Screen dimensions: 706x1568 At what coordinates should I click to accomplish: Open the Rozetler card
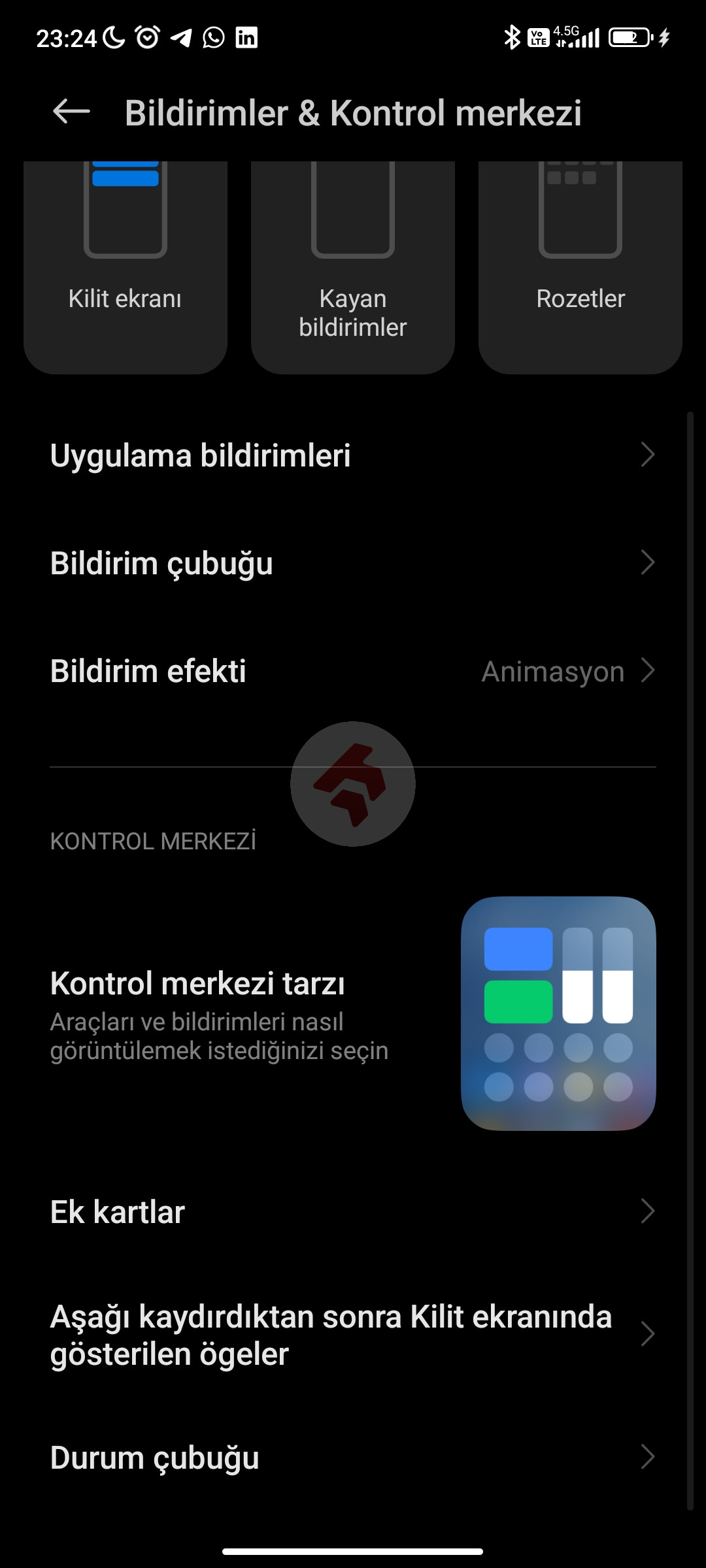(x=580, y=268)
